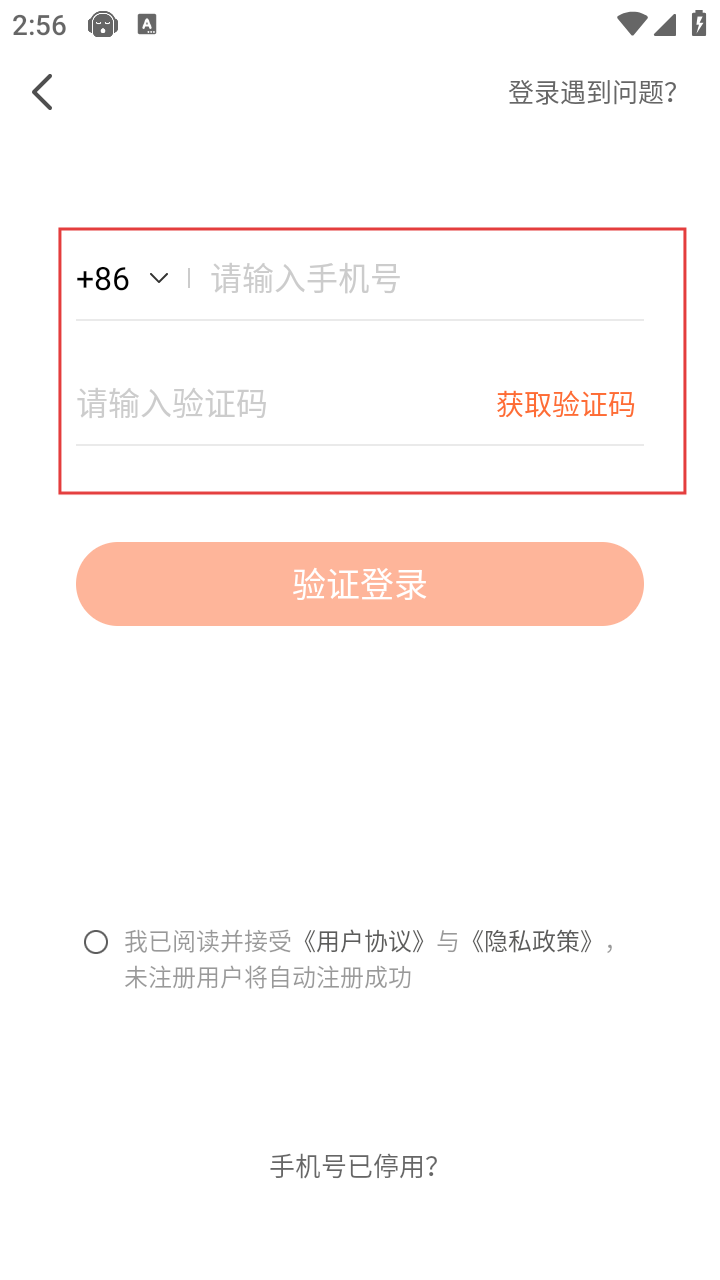Focus the 请输入验证码 code field
Viewport: 720px width, 1280px height.
270,404
